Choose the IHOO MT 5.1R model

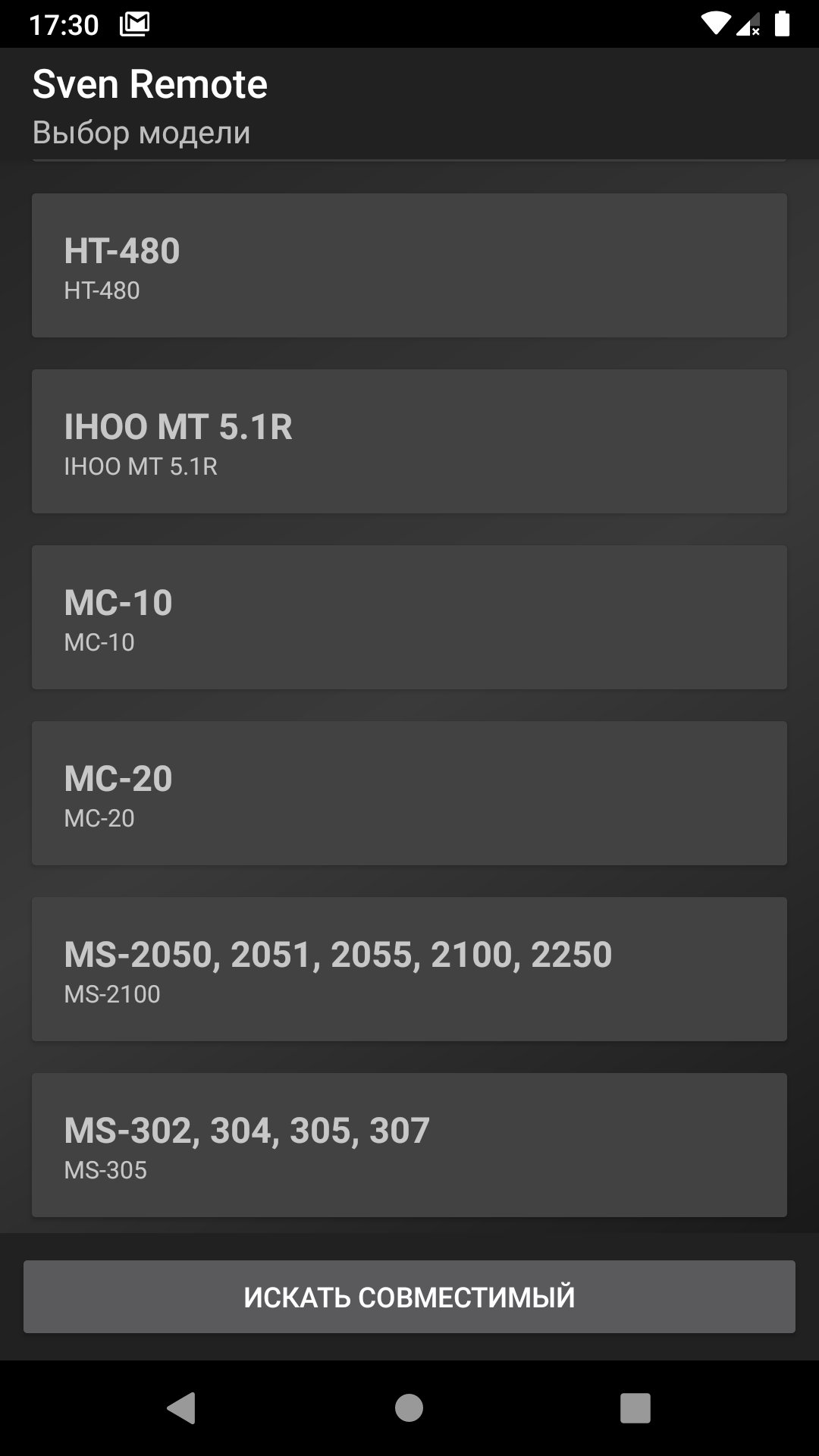[409, 441]
